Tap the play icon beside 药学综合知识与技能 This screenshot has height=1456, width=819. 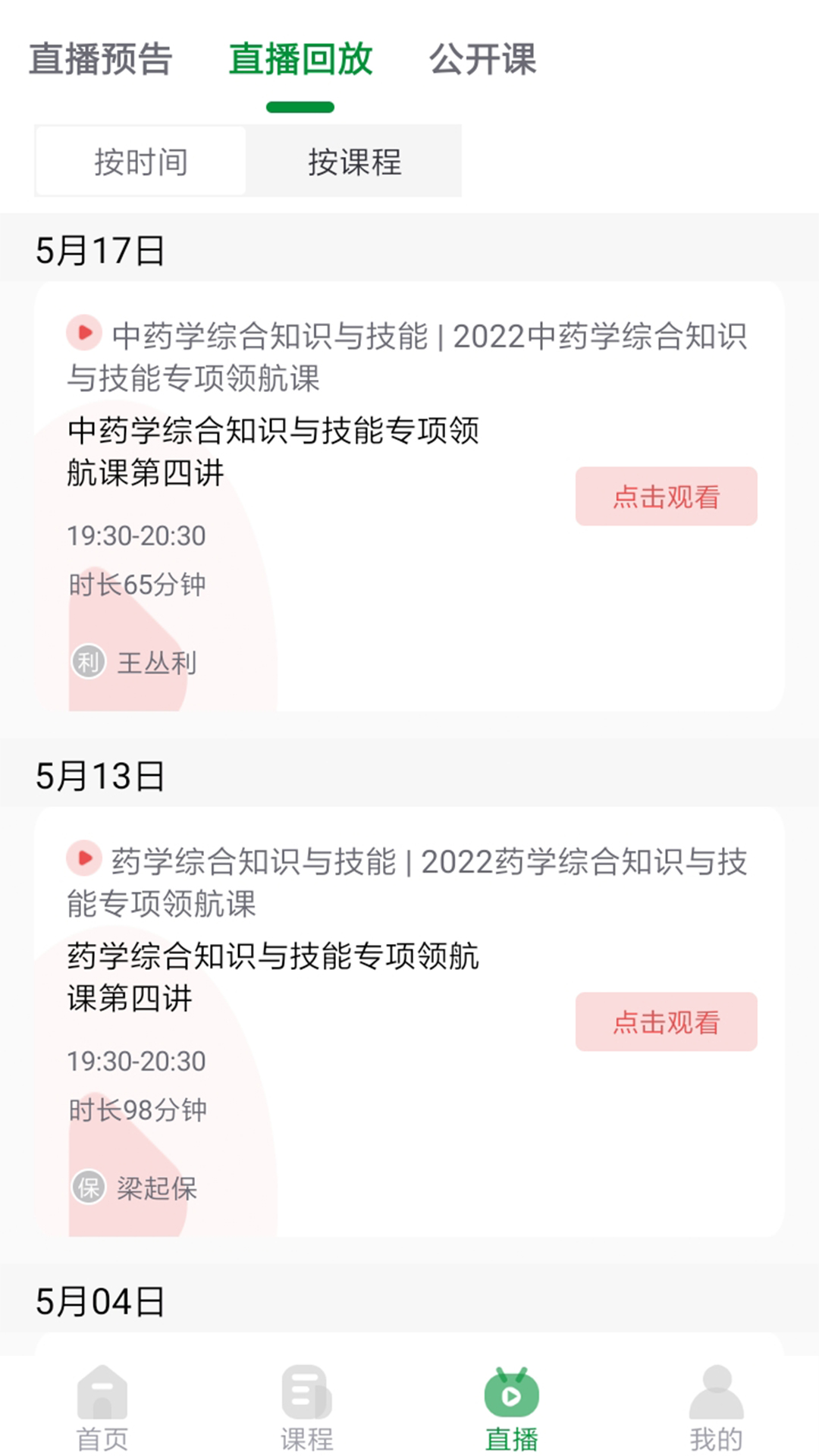[84, 858]
